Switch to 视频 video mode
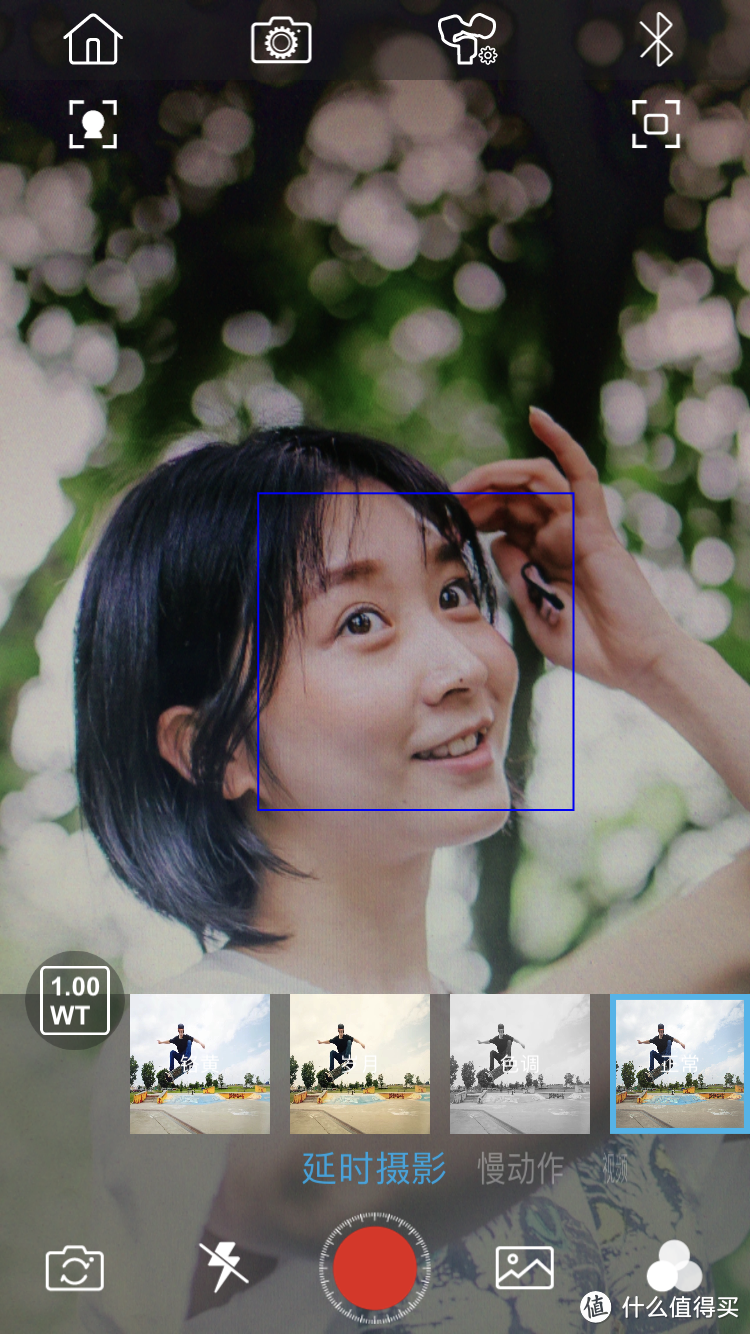Viewport: 750px width, 1334px height. [x=615, y=1169]
